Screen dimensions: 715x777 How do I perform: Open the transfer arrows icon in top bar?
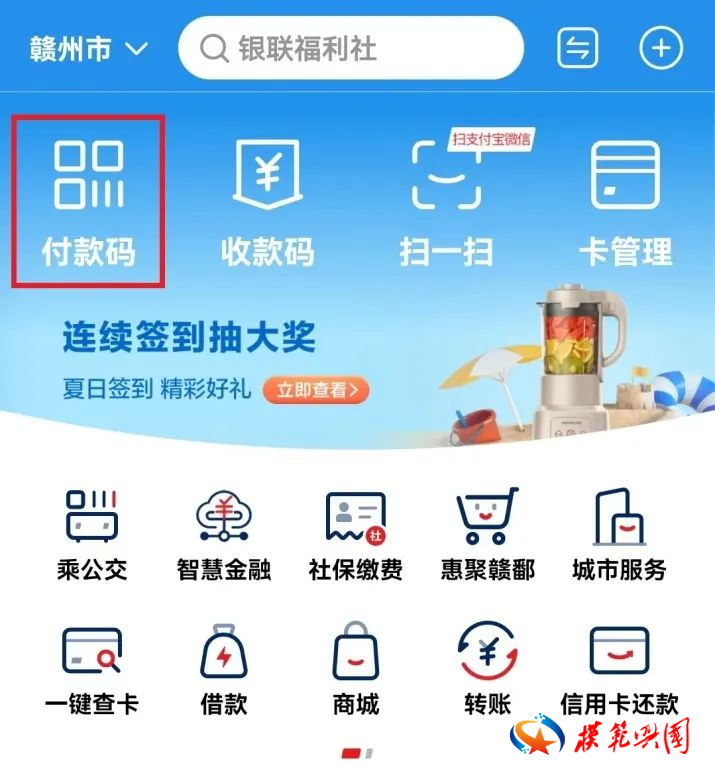click(578, 48)
